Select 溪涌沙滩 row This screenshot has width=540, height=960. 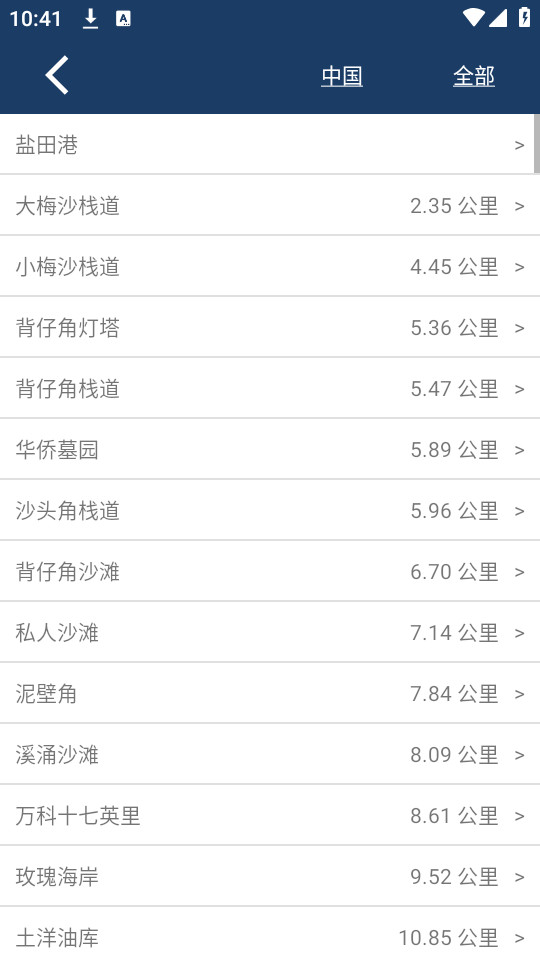click(x=270, y=755)
